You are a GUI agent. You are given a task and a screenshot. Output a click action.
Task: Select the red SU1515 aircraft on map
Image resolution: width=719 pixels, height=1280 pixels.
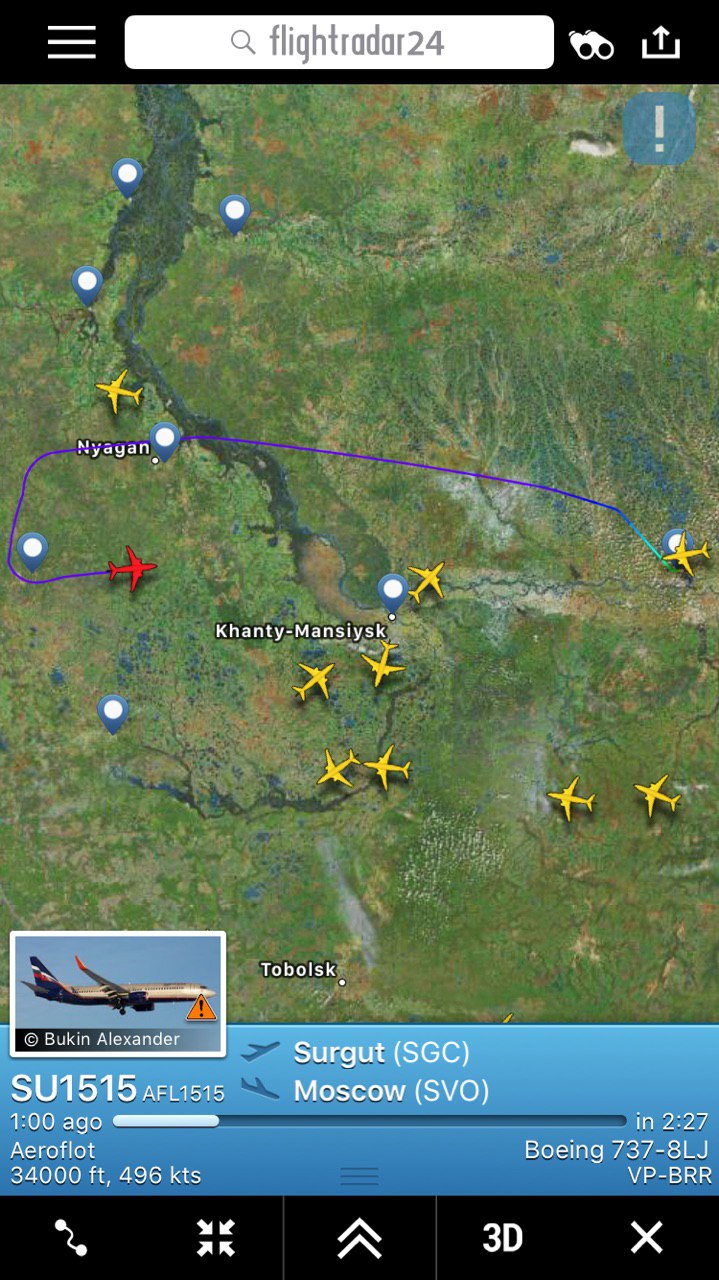coord(132,569)
